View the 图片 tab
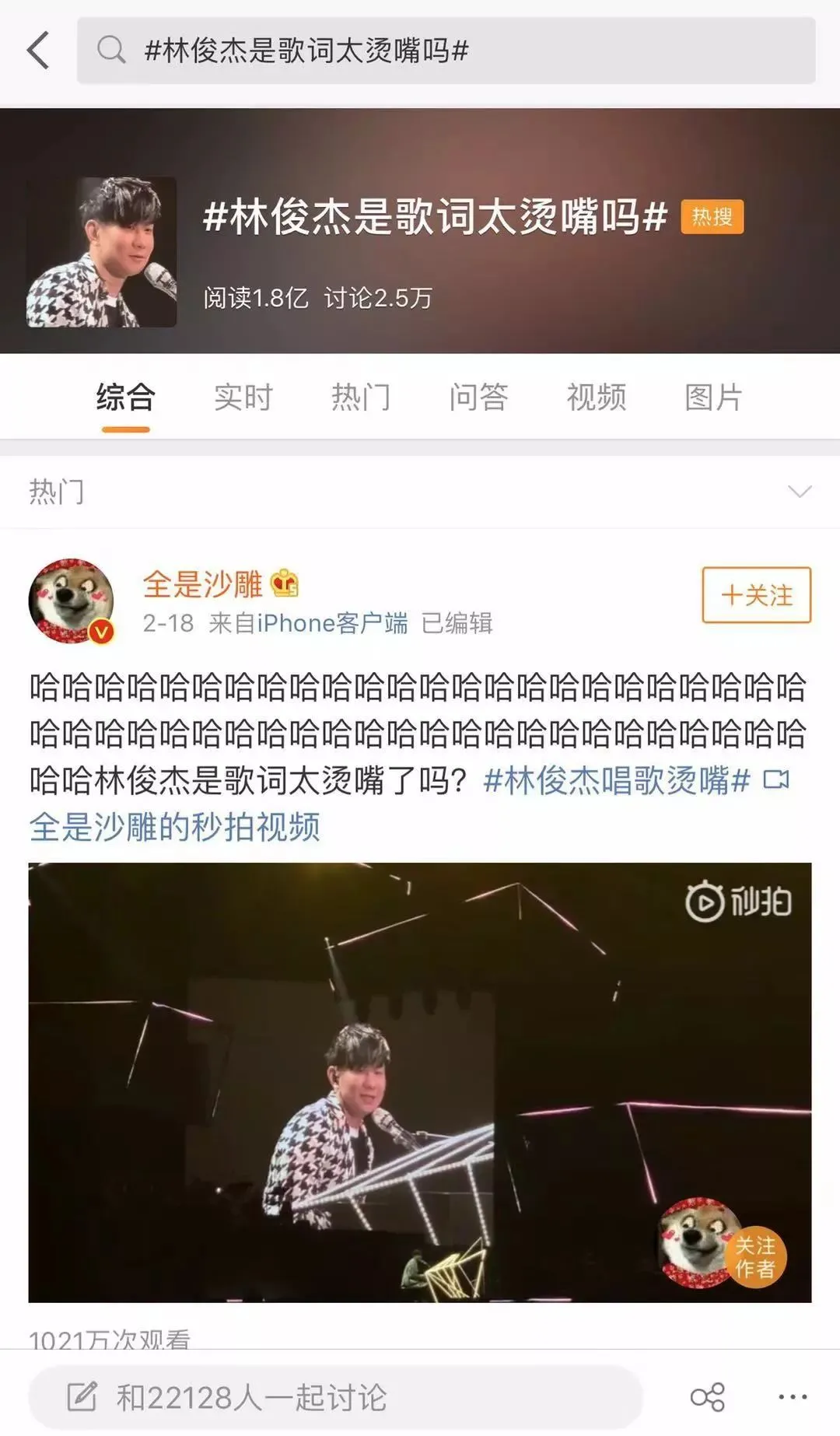The width and height of the screenshot is (840, 1436). click(713, 398)
